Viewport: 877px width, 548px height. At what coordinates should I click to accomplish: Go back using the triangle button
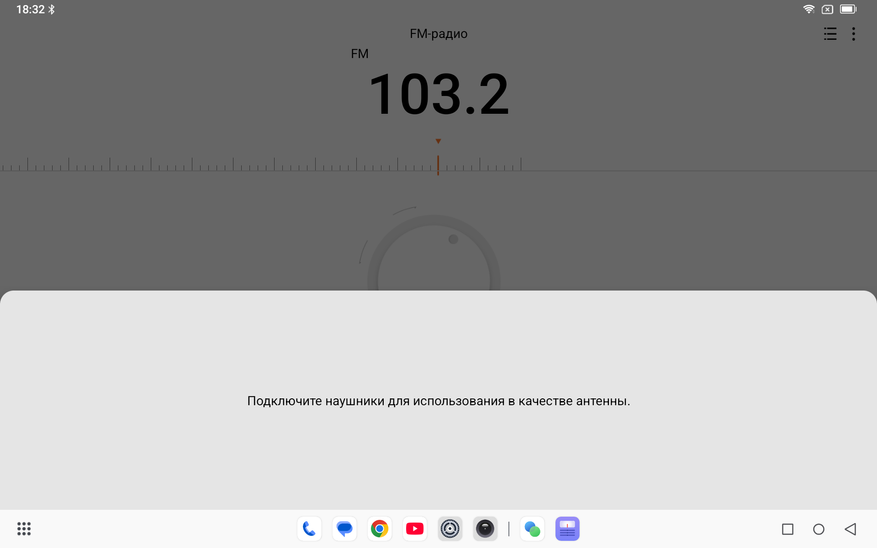click(x=850, y=529)
